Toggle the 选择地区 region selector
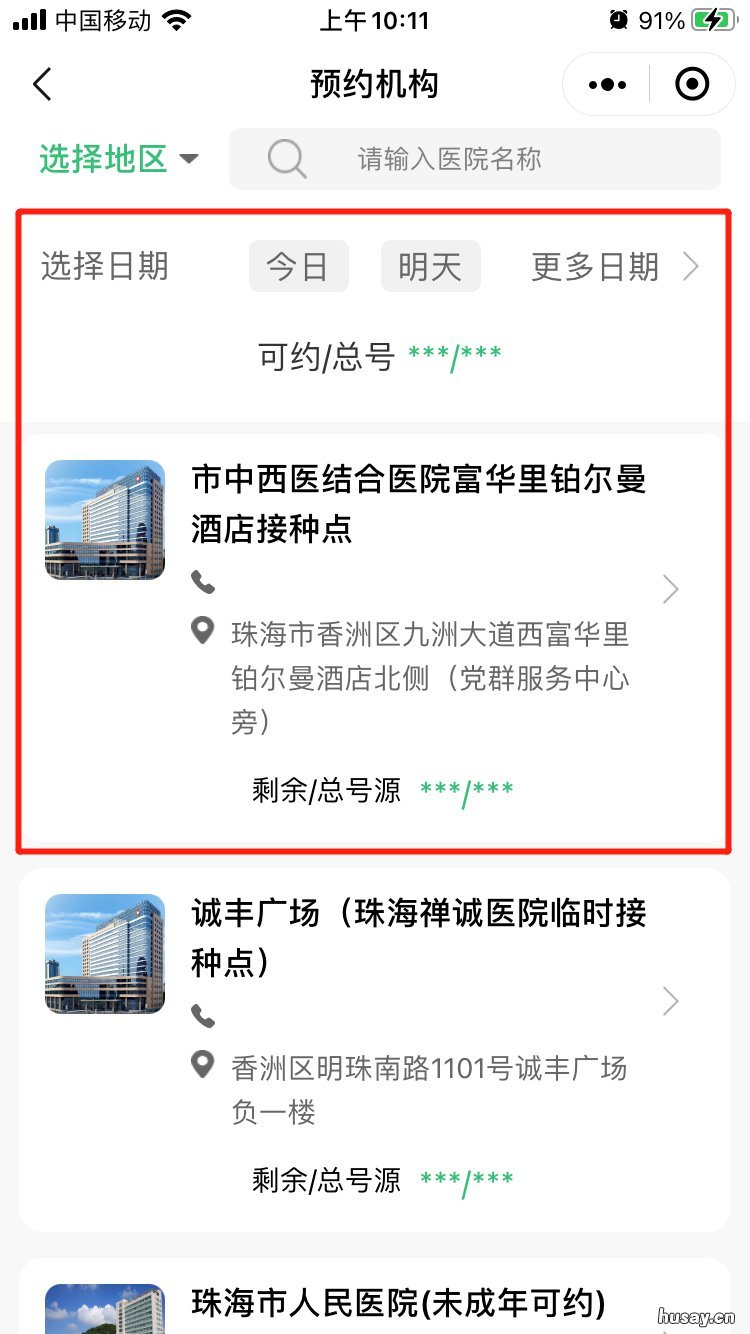This screenshot has width=750, height=1334. point(100,159)
